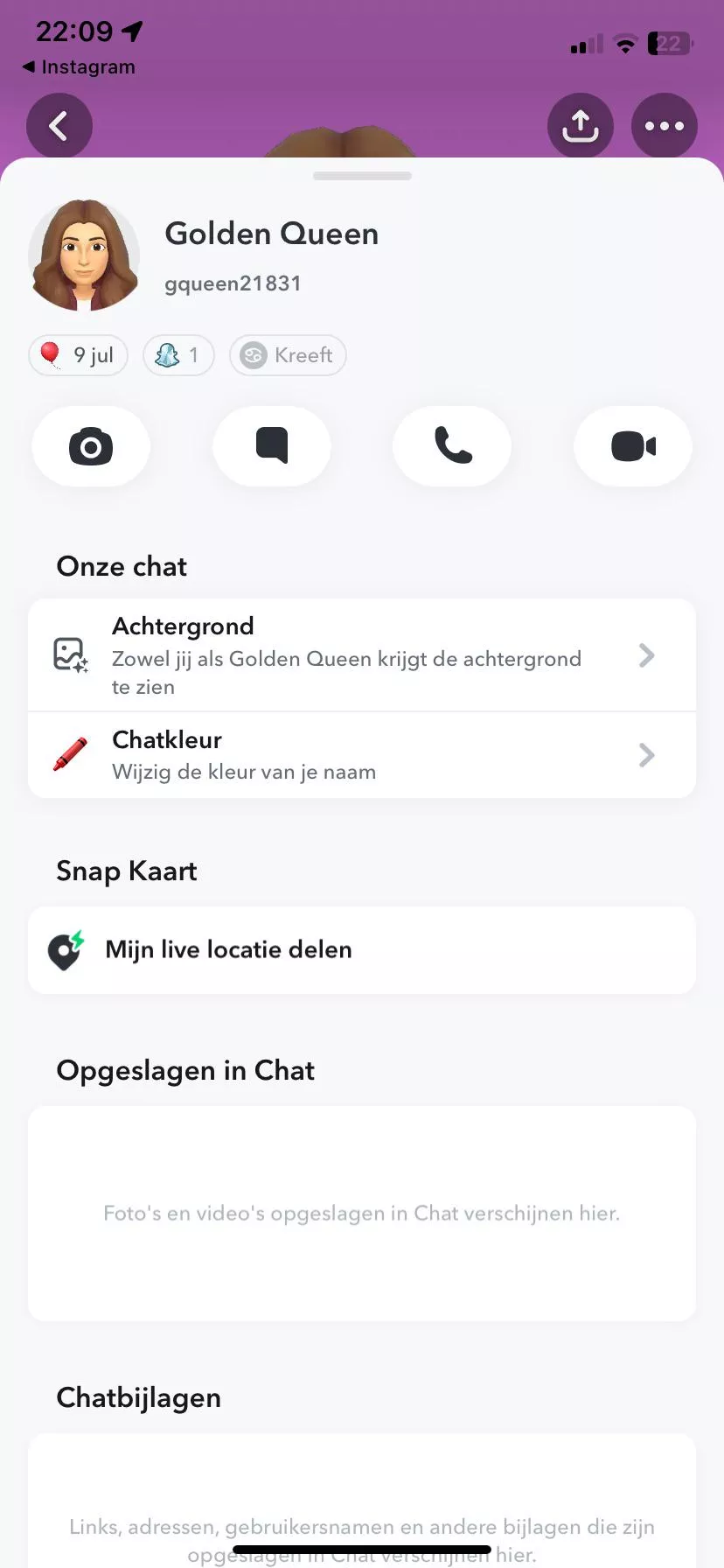Start a voice call with Golden Queen
This screenshot has width=724, height=1568.
[452, 446]
